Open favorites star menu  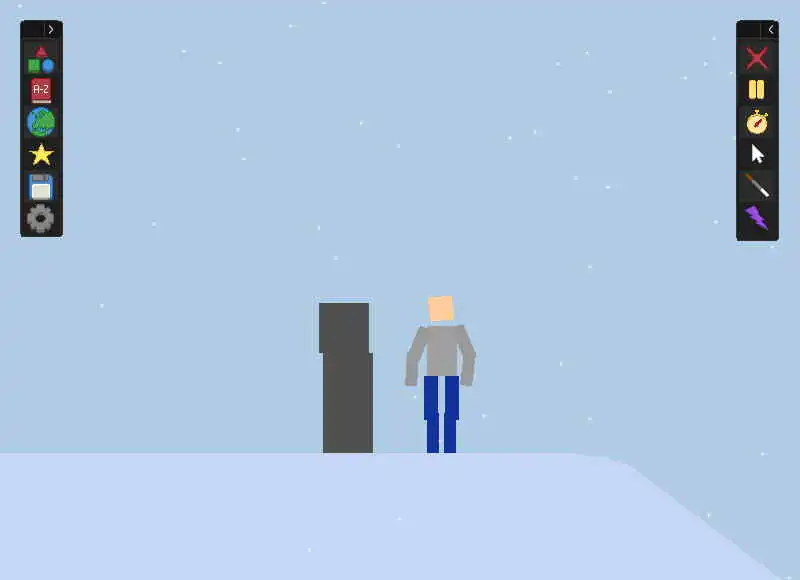[41, 155]
